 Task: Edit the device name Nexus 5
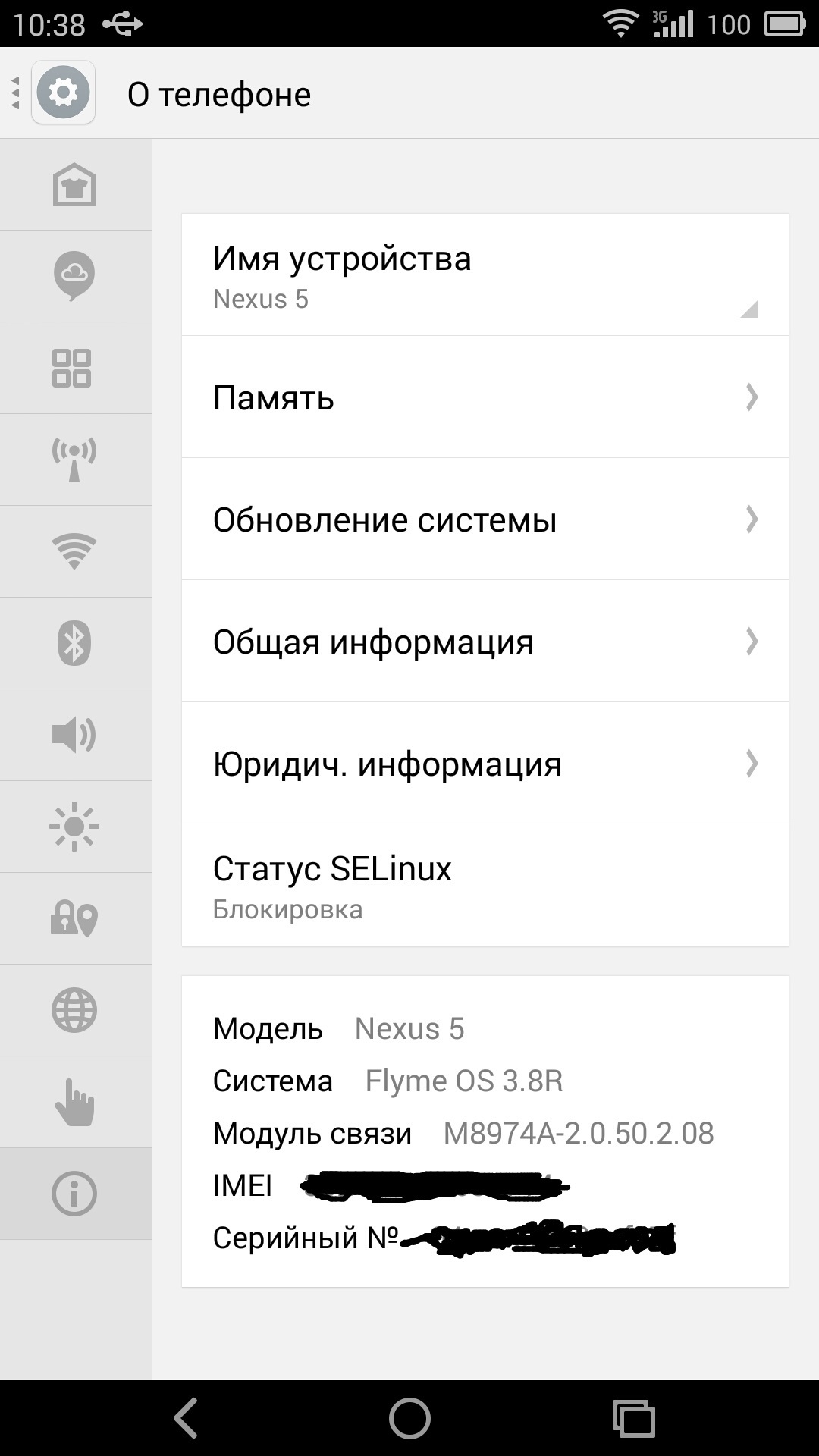click(x=485, y=275)
